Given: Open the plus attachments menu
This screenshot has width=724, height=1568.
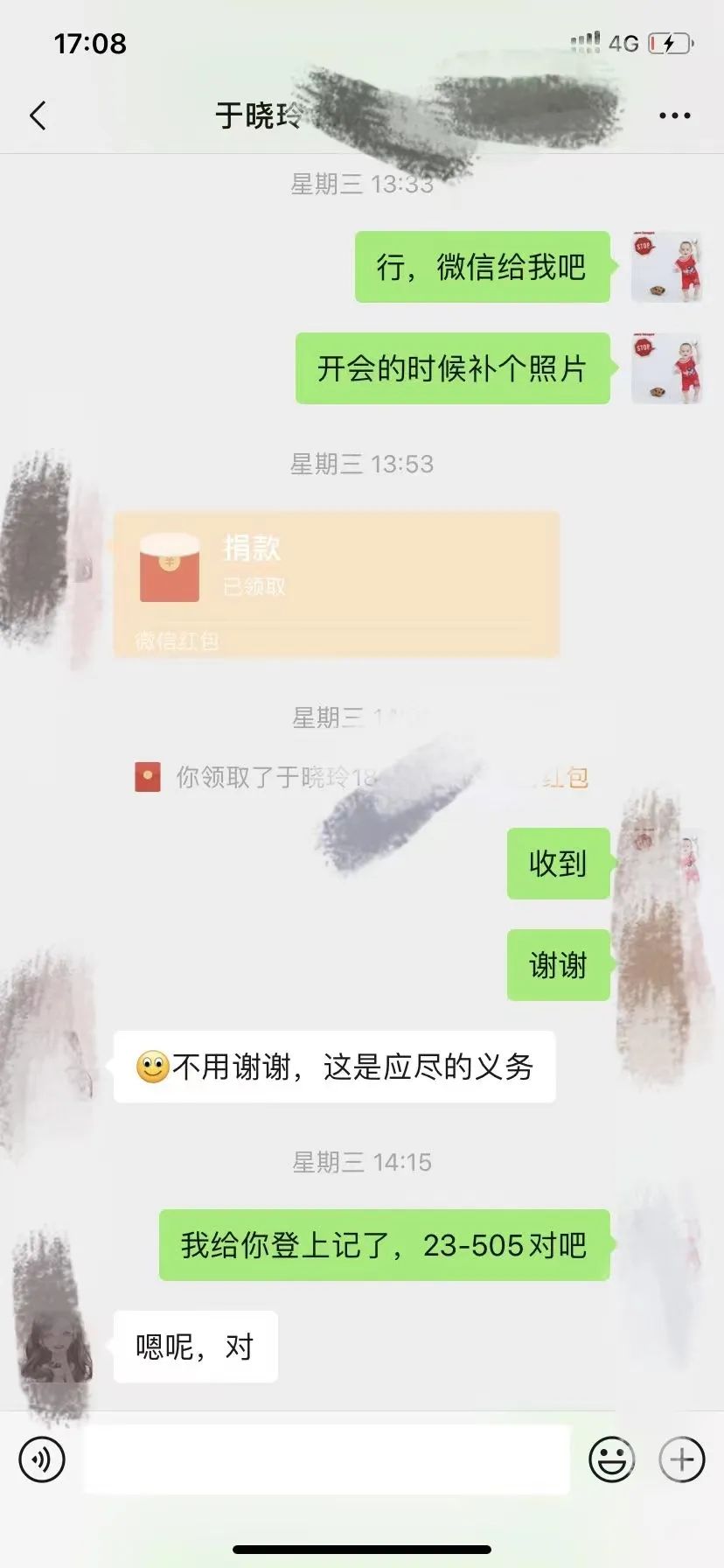Looking at the screenshot, I should [x=681, y=1459].
